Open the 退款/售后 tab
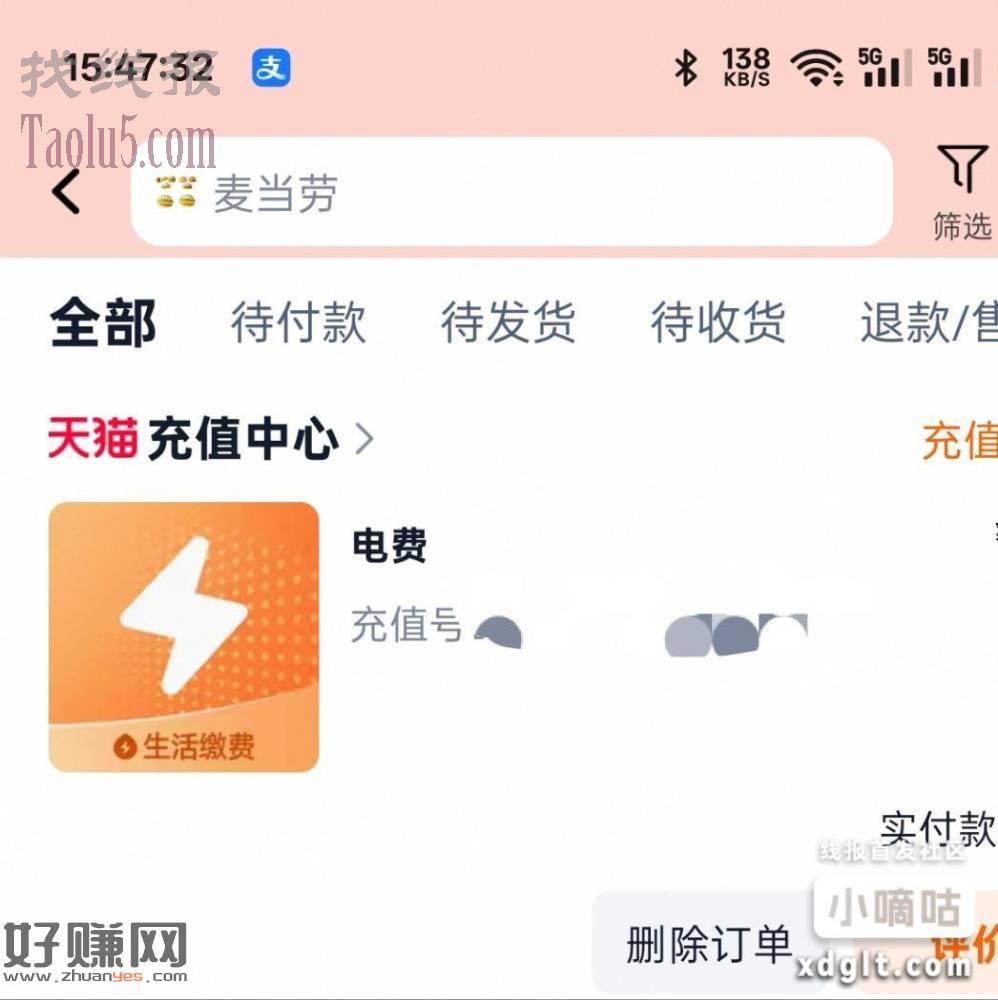This screenshot has width=998, height=1000. pyautogui.click(x=928, y=324)
